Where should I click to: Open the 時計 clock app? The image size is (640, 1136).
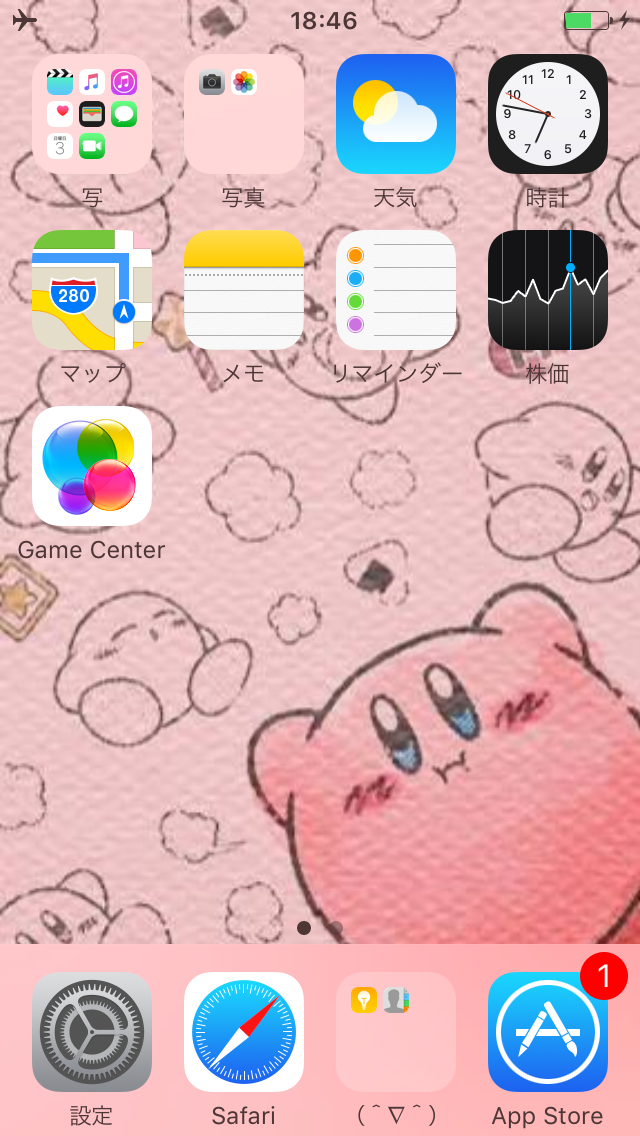click(x=548, y=114)
